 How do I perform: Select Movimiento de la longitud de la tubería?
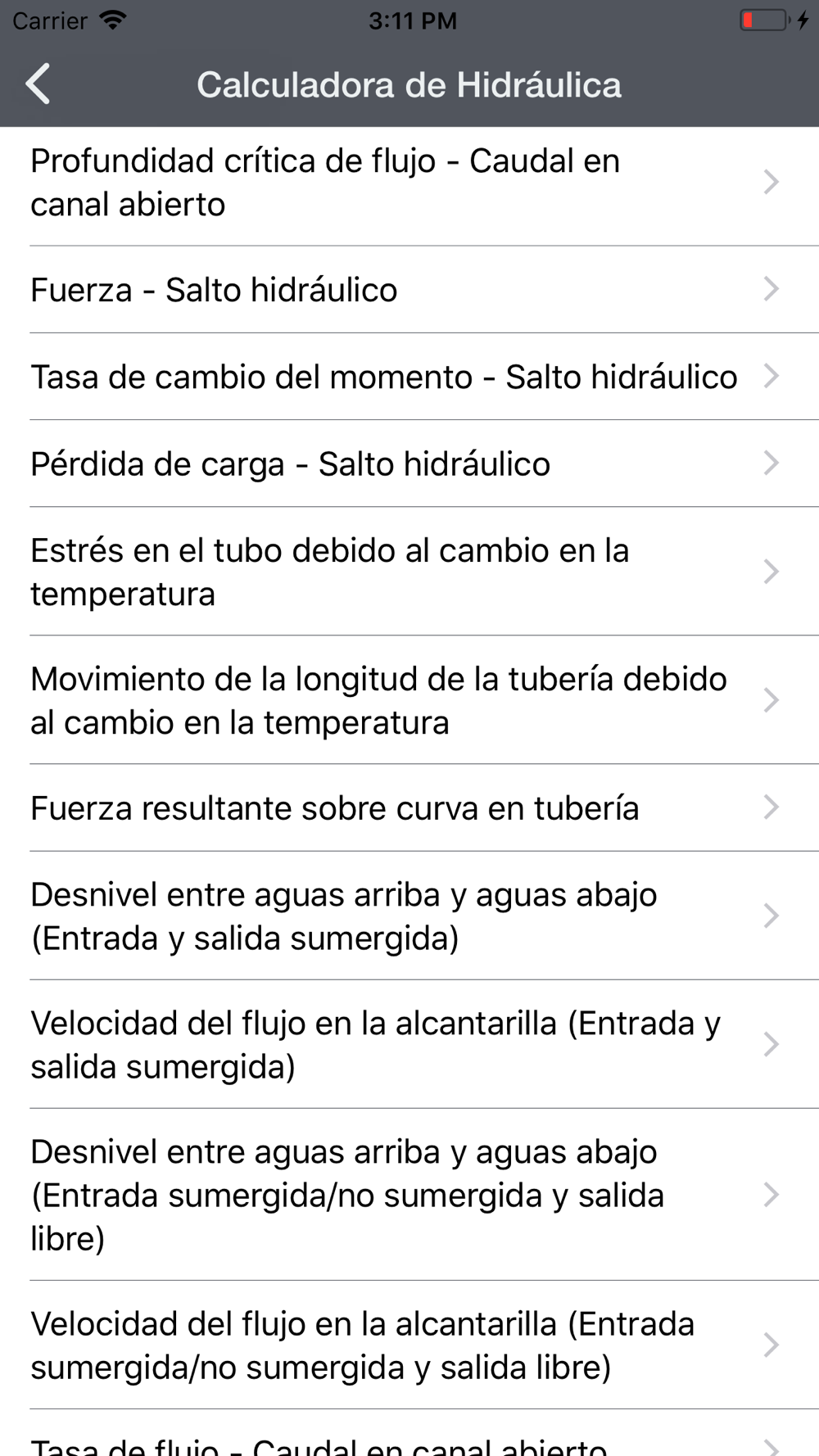click(409, 700)
